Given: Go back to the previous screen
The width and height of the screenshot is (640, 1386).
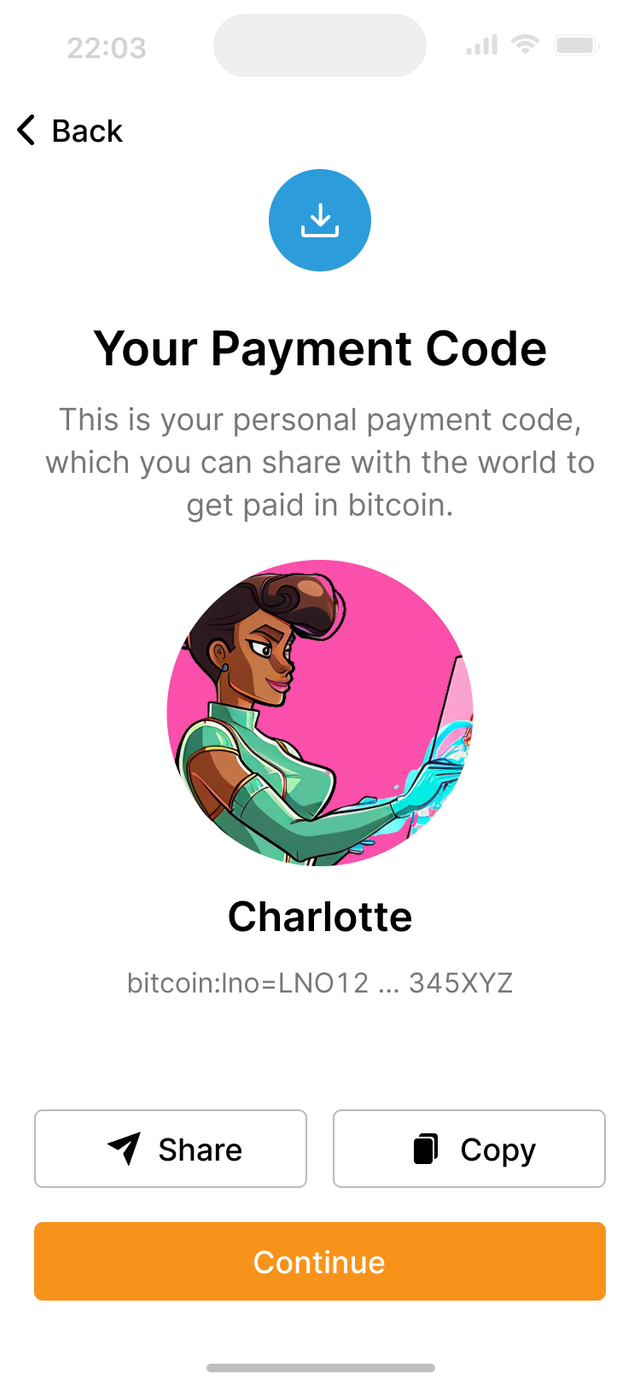Looking at the screenshot, I should pos(69,130).
